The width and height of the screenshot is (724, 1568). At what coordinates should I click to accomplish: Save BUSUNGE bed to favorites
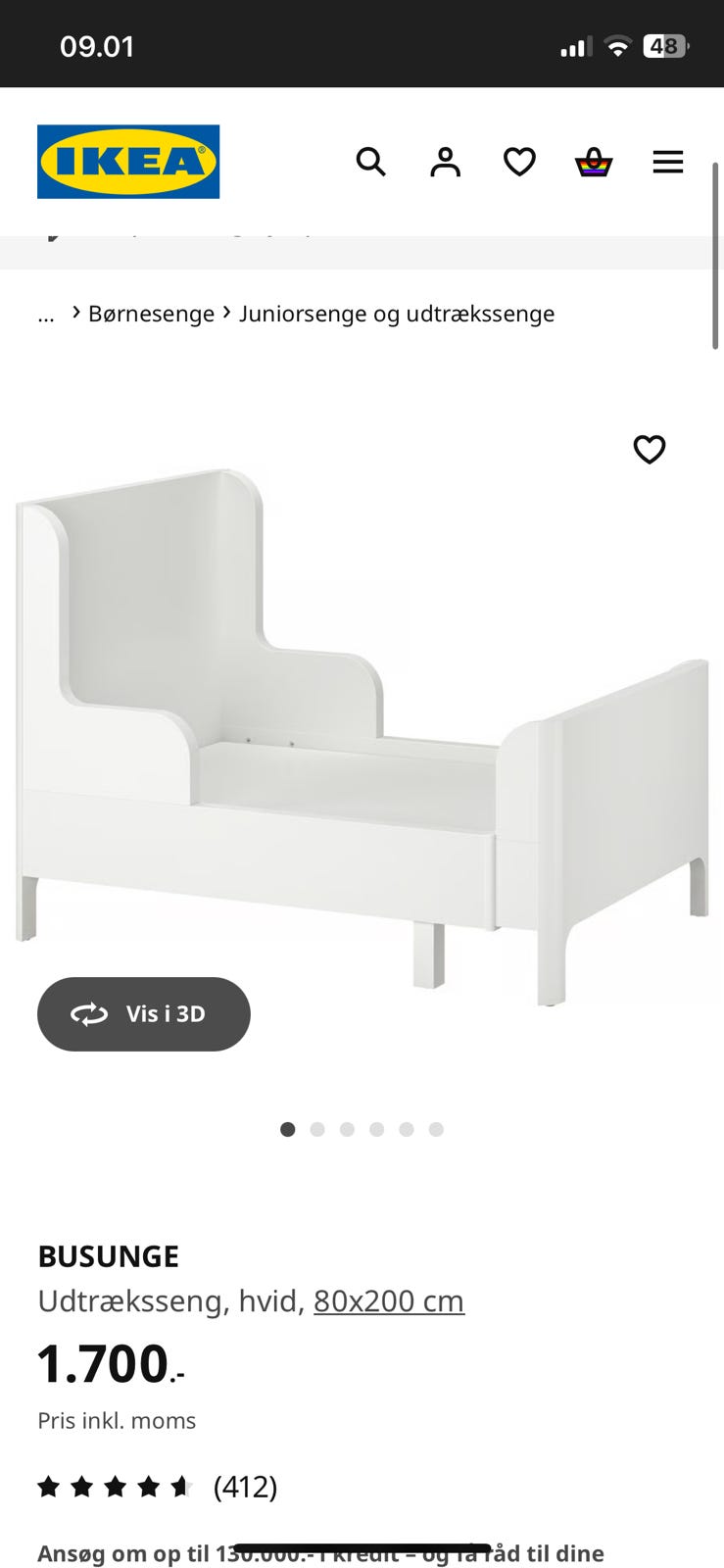point(650,450)
